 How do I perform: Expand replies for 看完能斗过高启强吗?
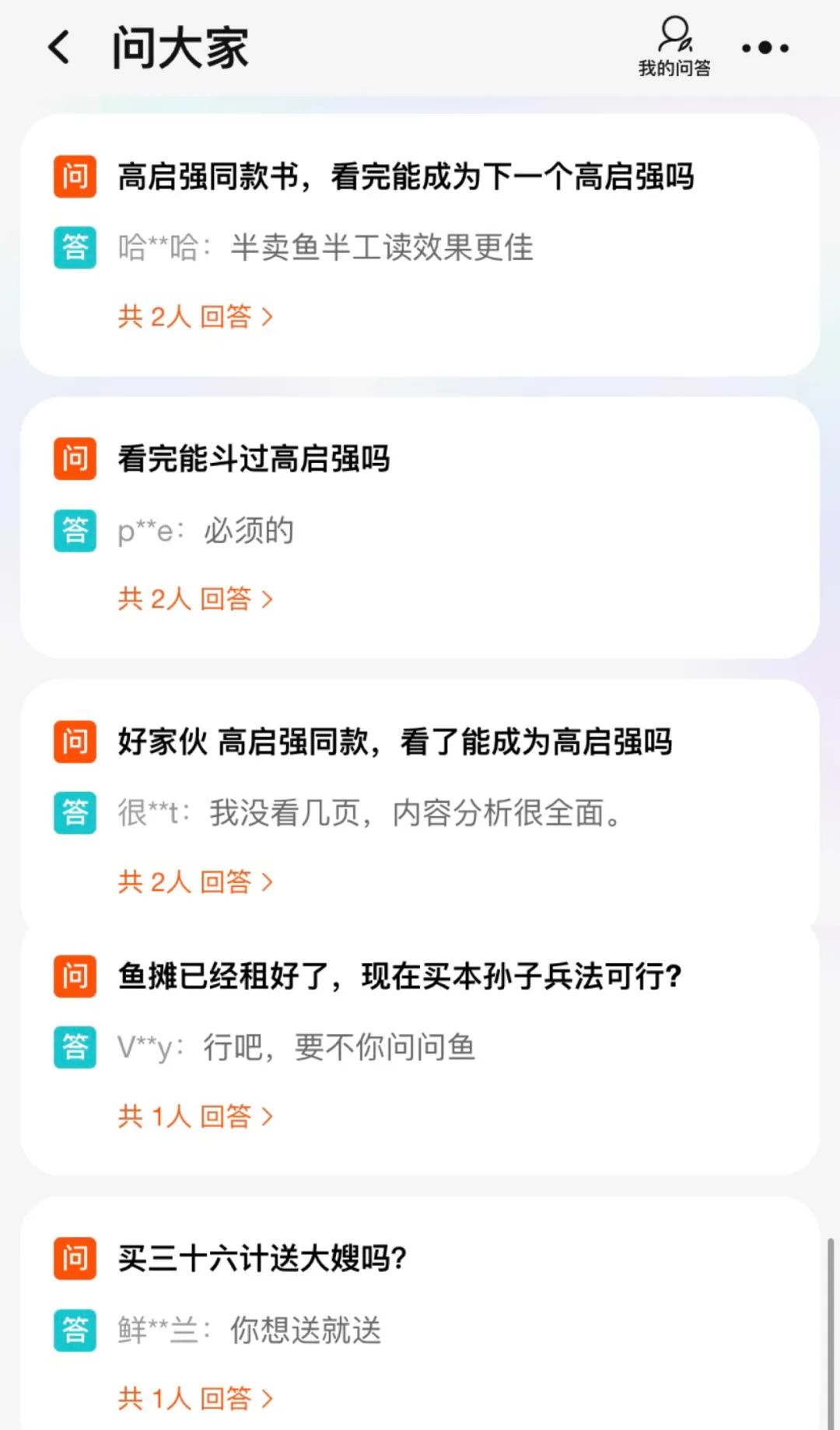193,598
